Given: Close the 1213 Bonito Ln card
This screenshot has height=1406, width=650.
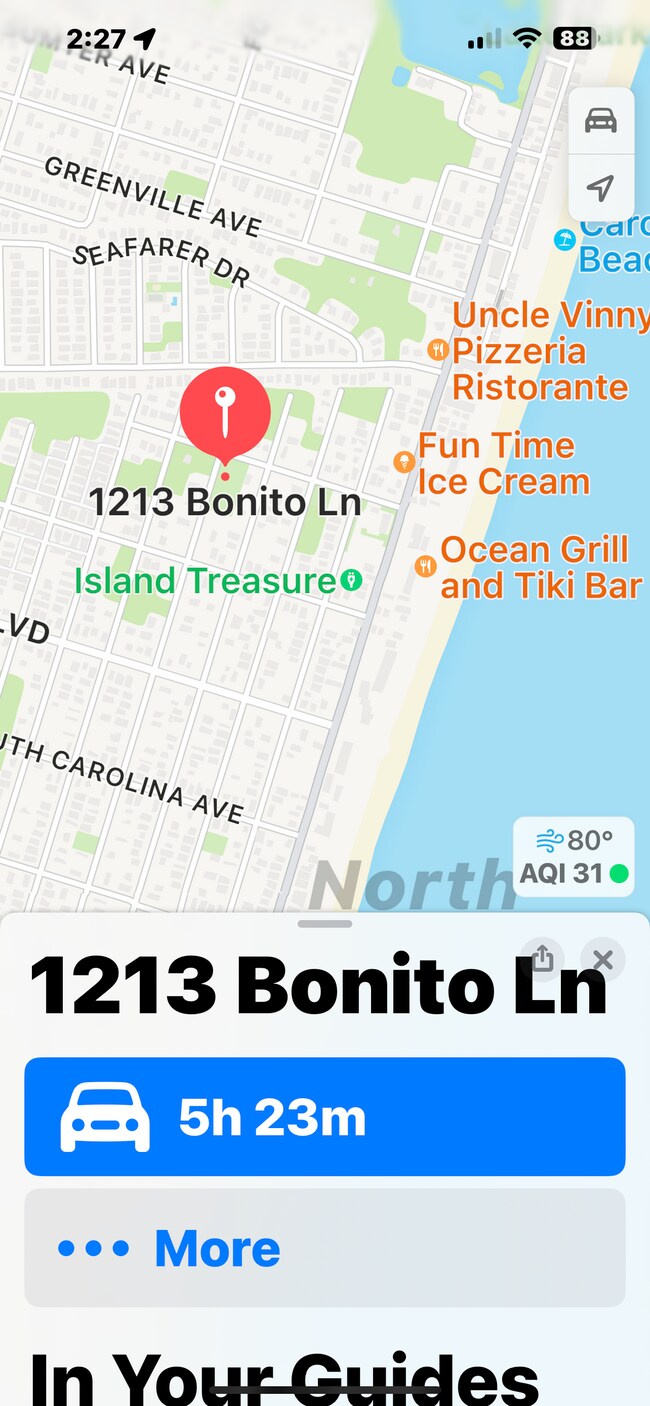Looking at the screenshot, I should [602, 960].
